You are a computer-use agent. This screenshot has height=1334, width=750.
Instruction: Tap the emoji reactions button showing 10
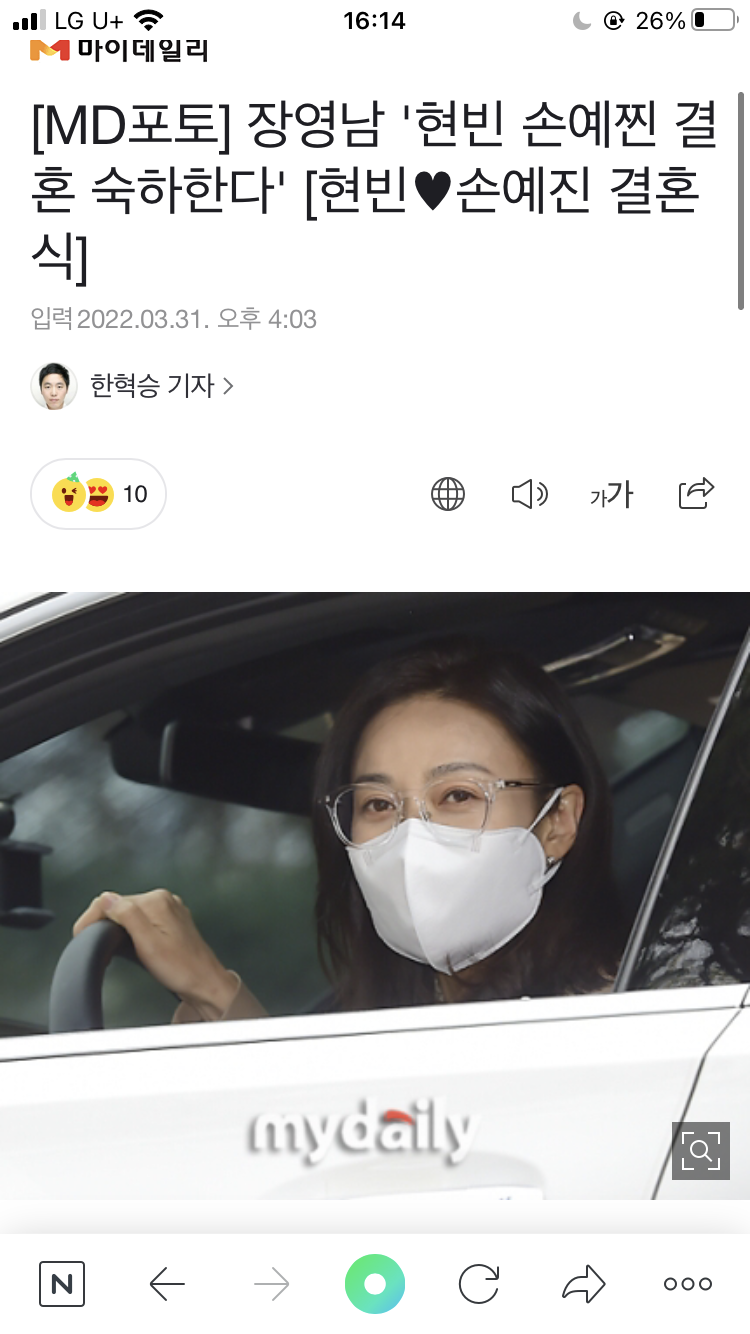[98, 493]
